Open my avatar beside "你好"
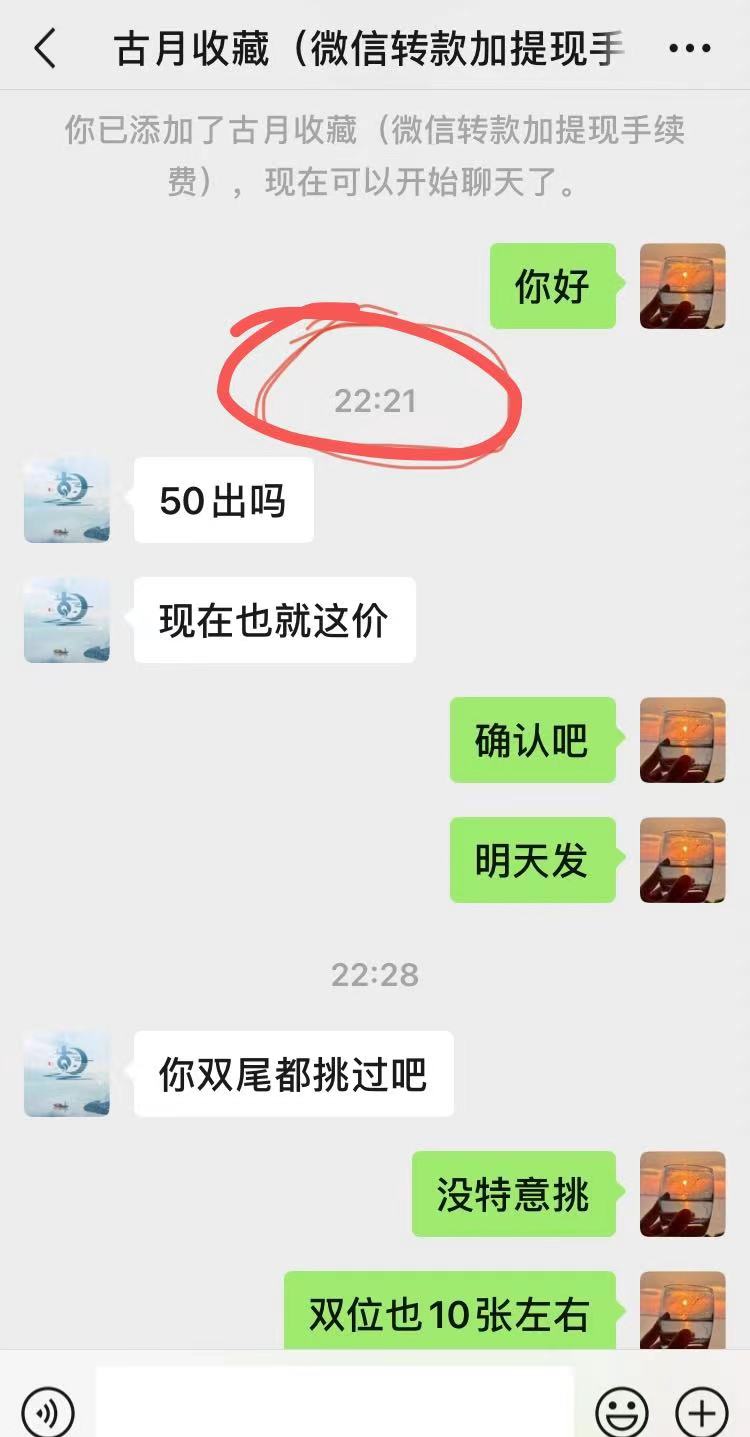750x1437 pixels. tap(683, 286)
